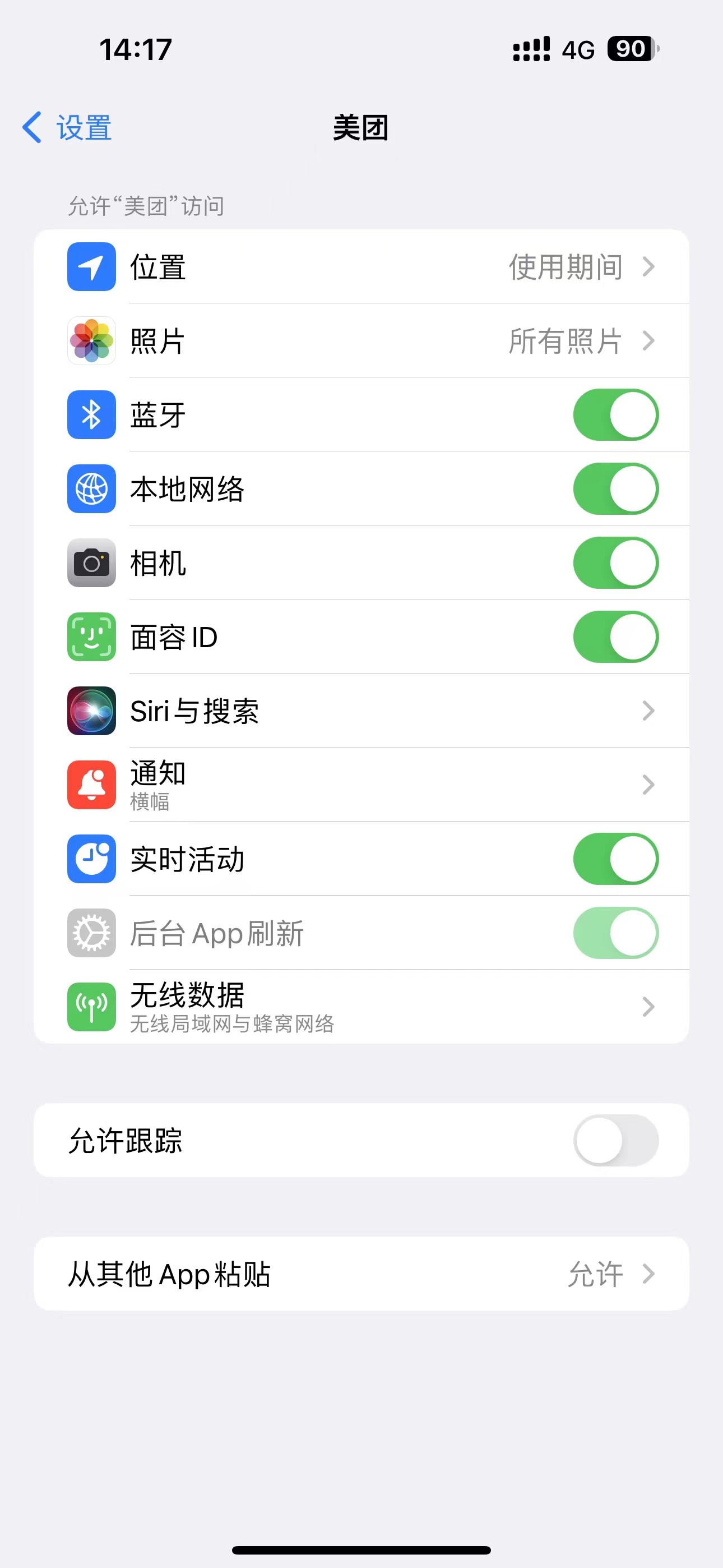723x1568 pixels.
Task: Turn off 实时活动
Action: tap(615, 859)
